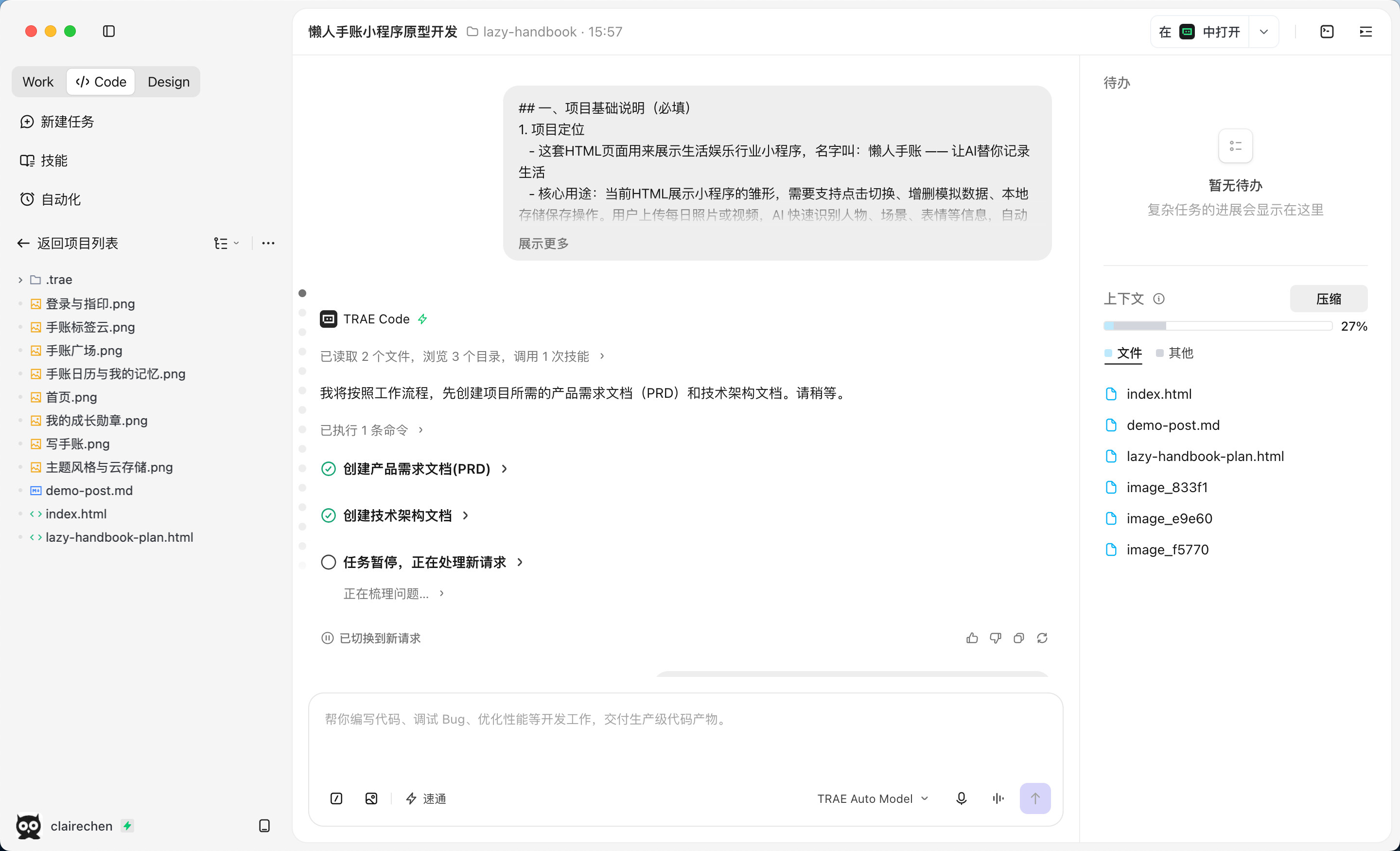Open the TRAE Auto Model dropdown
The image size is (1400, 851).
click(x=873, y=798)
